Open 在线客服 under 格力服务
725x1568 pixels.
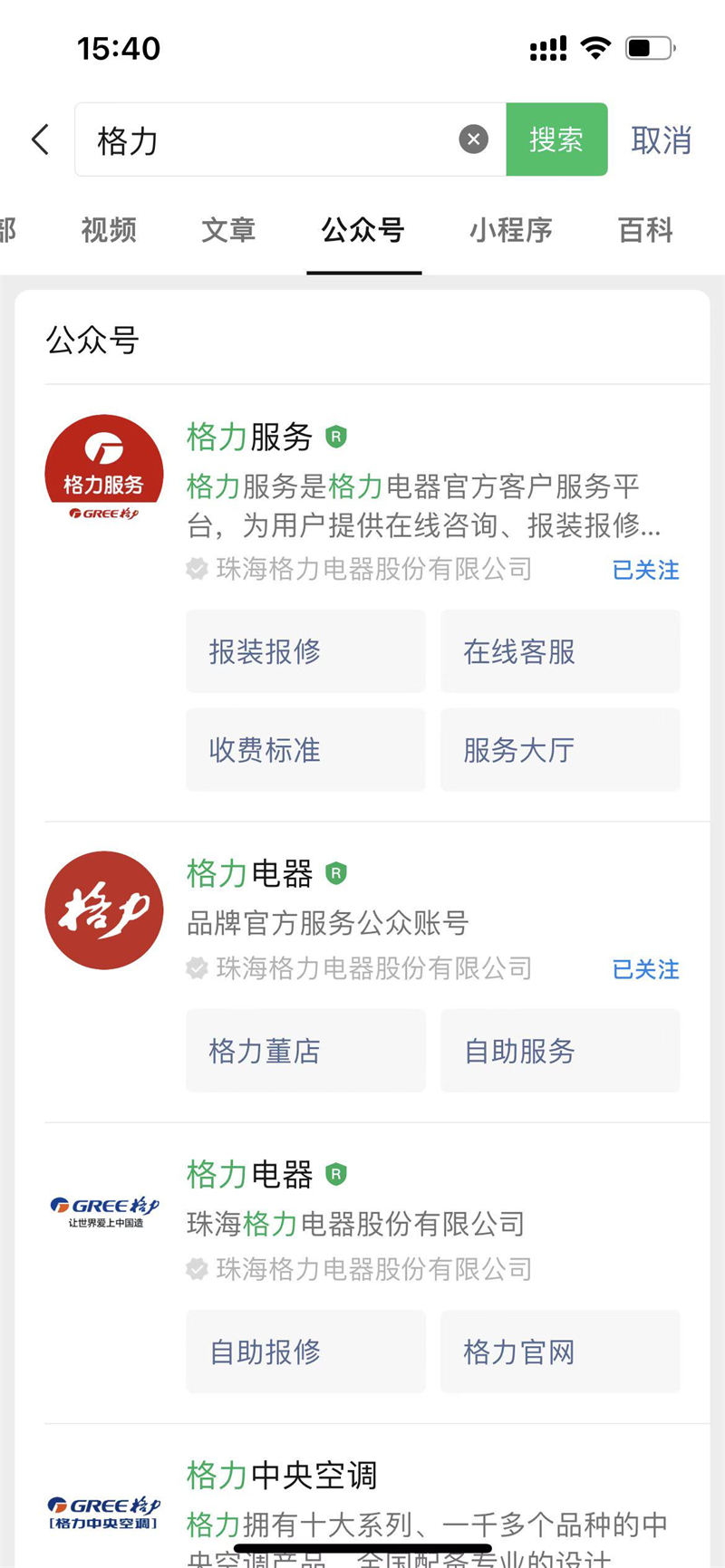[559, 651]
